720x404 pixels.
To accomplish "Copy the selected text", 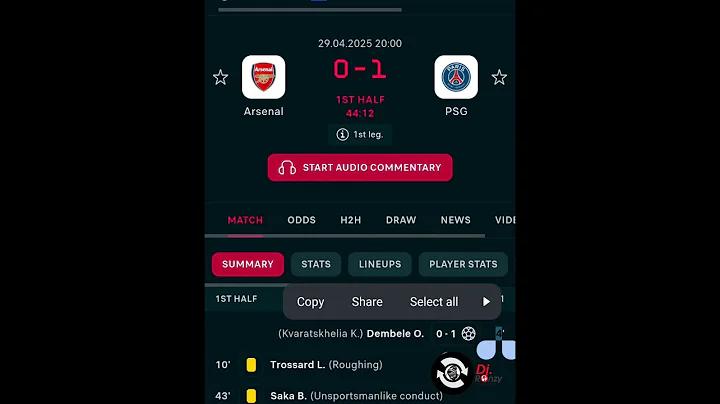I will click(x=310, y=301).
